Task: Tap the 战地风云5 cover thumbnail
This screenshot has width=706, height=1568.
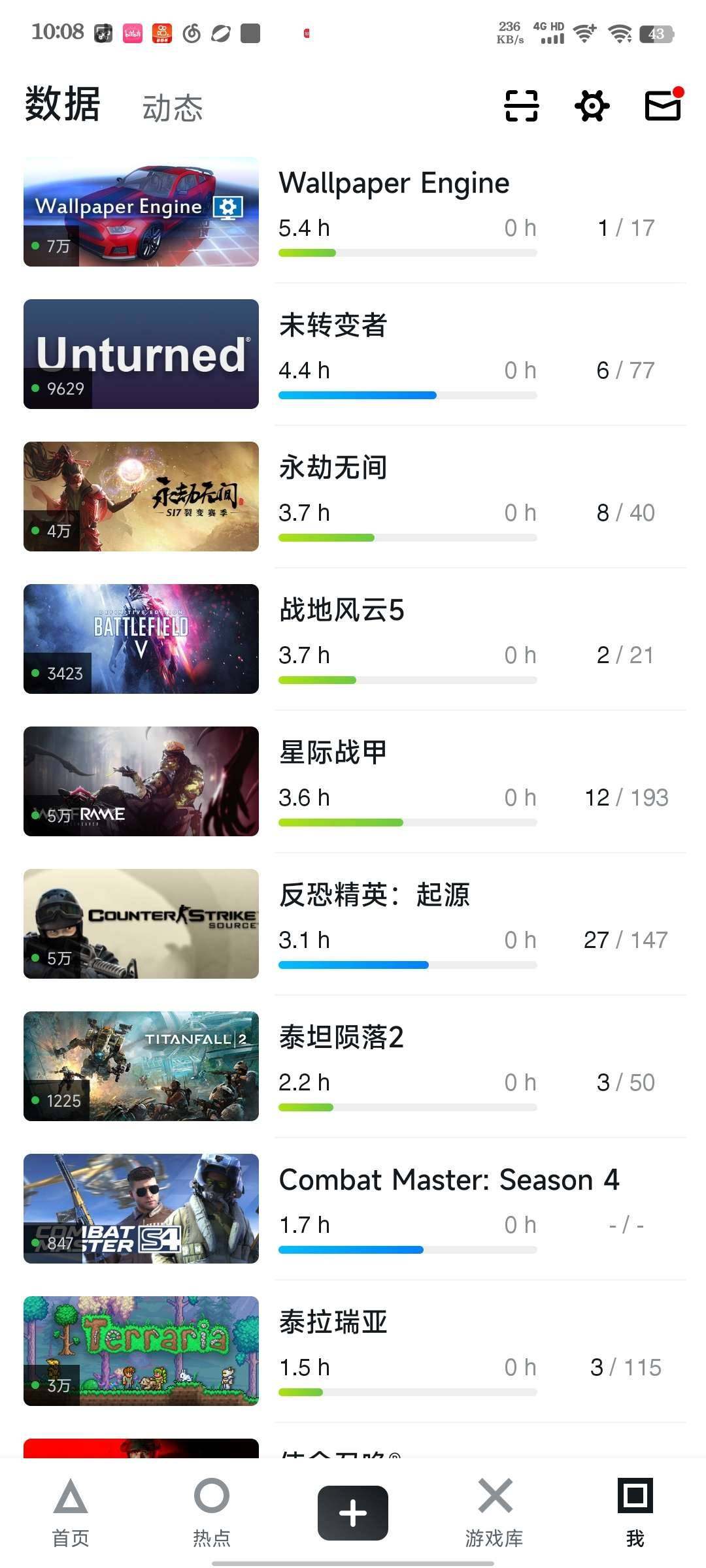Action: coord(141,638)
